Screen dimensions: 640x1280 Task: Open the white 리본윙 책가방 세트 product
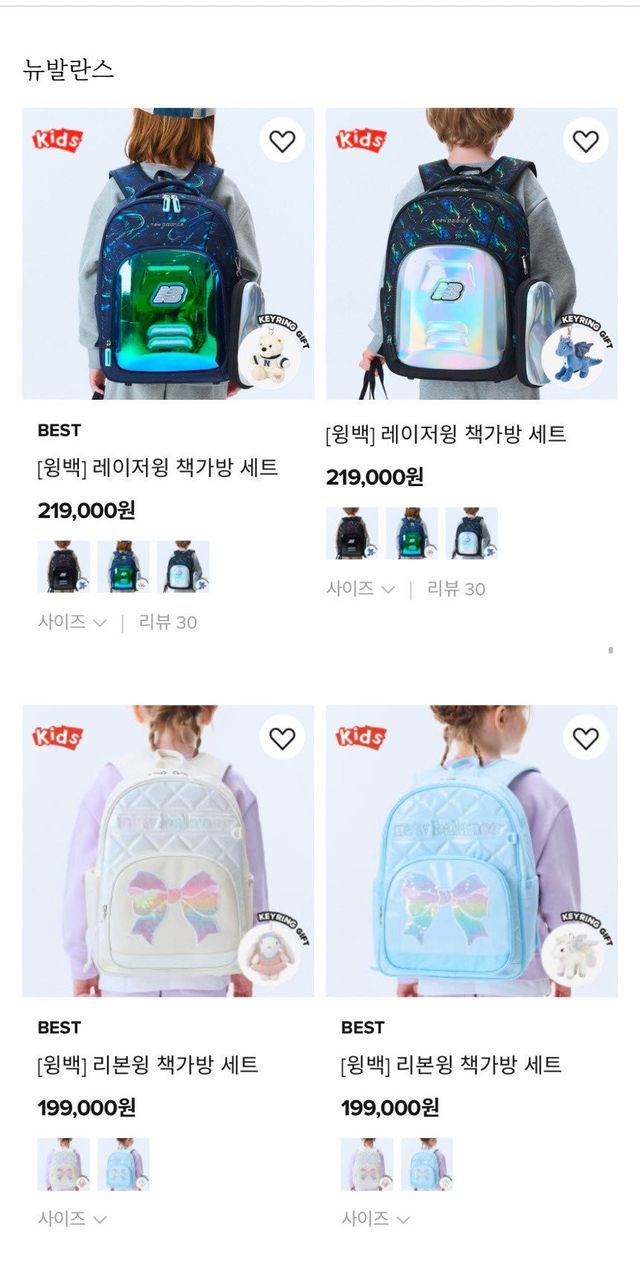coord(168,851)
